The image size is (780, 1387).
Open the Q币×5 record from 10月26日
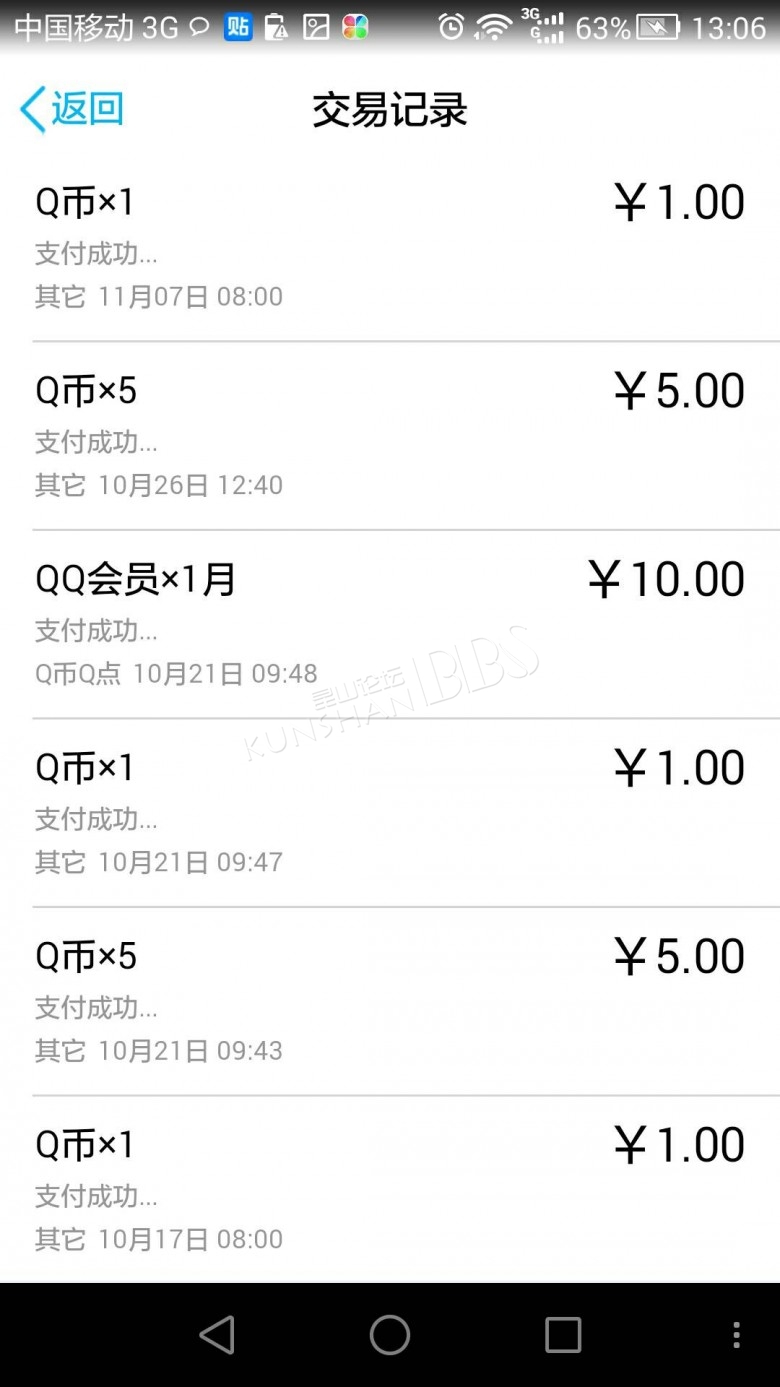point(390,436)
